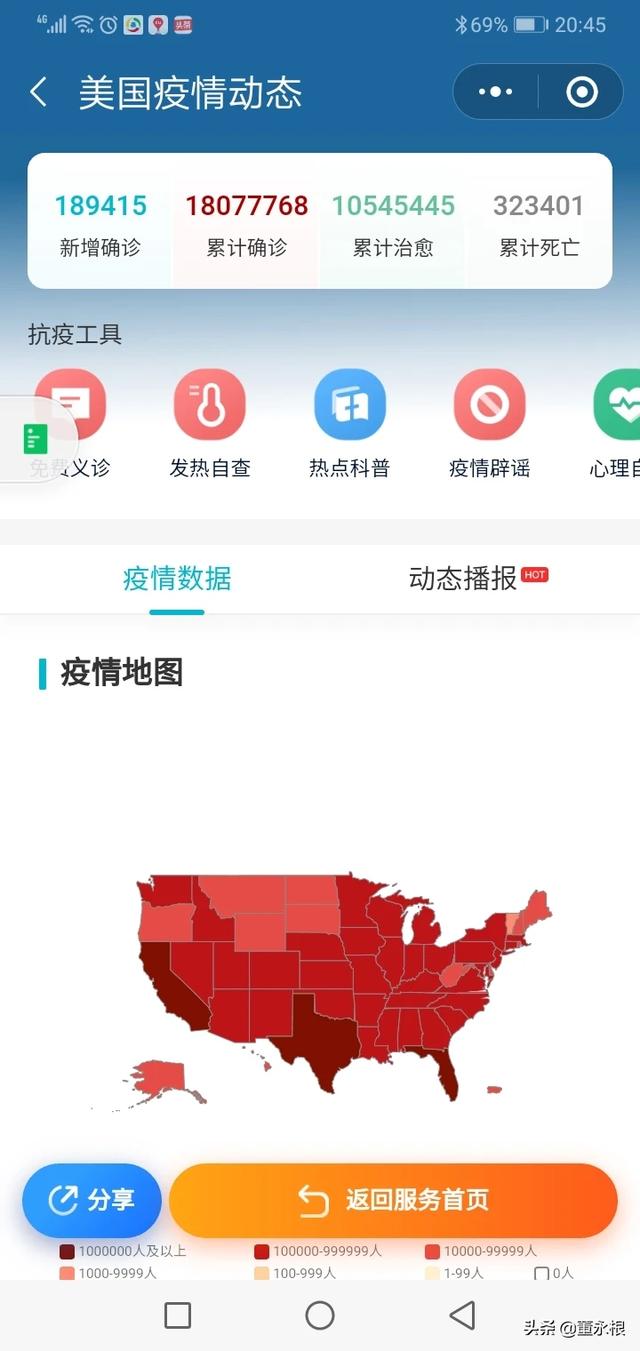Close the mini program via circle icon

click(x=581, y=93)
